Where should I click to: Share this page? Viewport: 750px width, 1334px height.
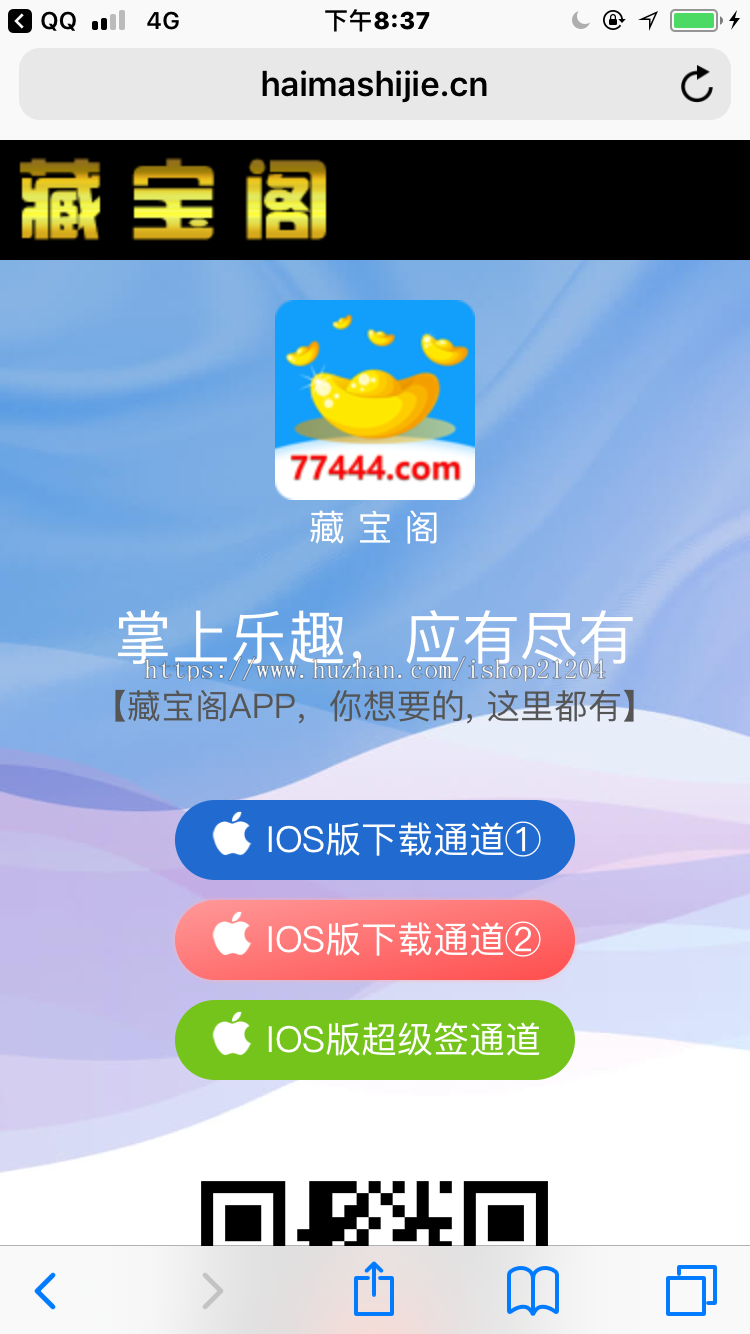(374, 1290)
